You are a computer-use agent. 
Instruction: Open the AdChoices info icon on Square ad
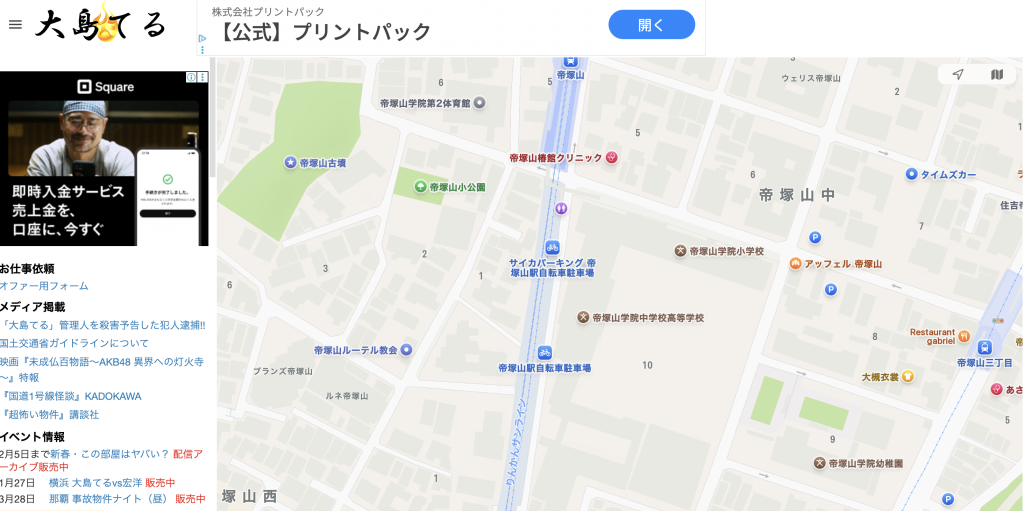191,77
